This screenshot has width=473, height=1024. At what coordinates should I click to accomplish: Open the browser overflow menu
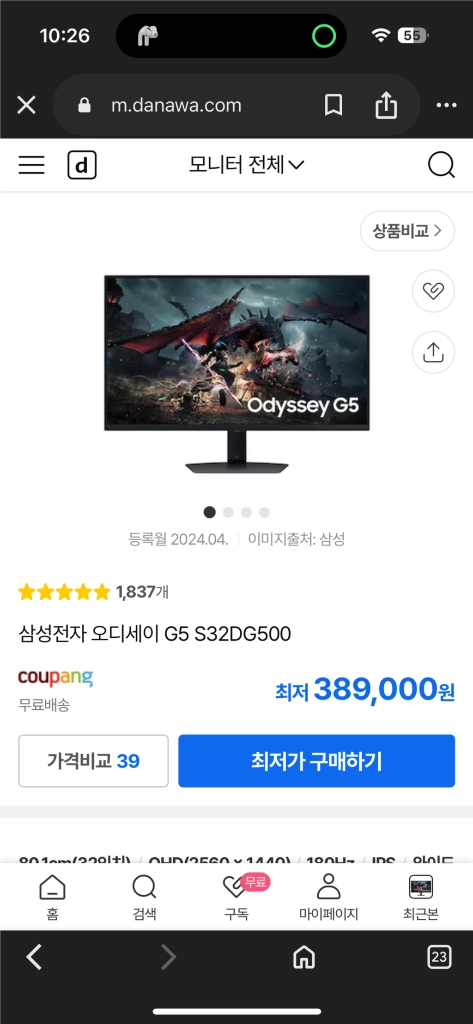[446, 105]
